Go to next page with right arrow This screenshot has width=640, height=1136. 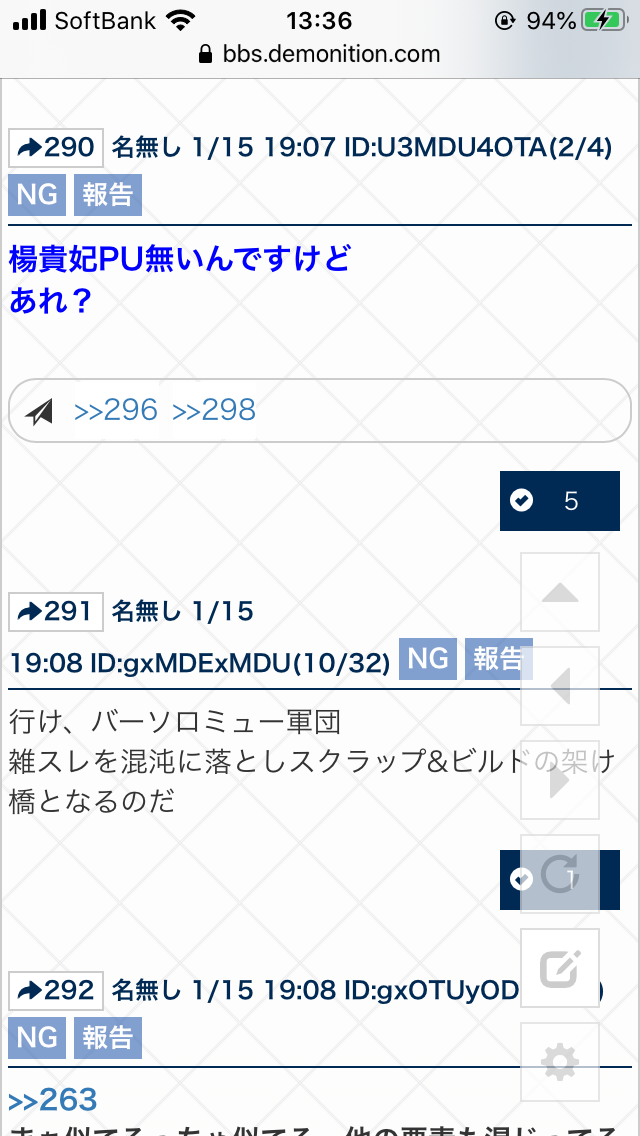[559, 780]
